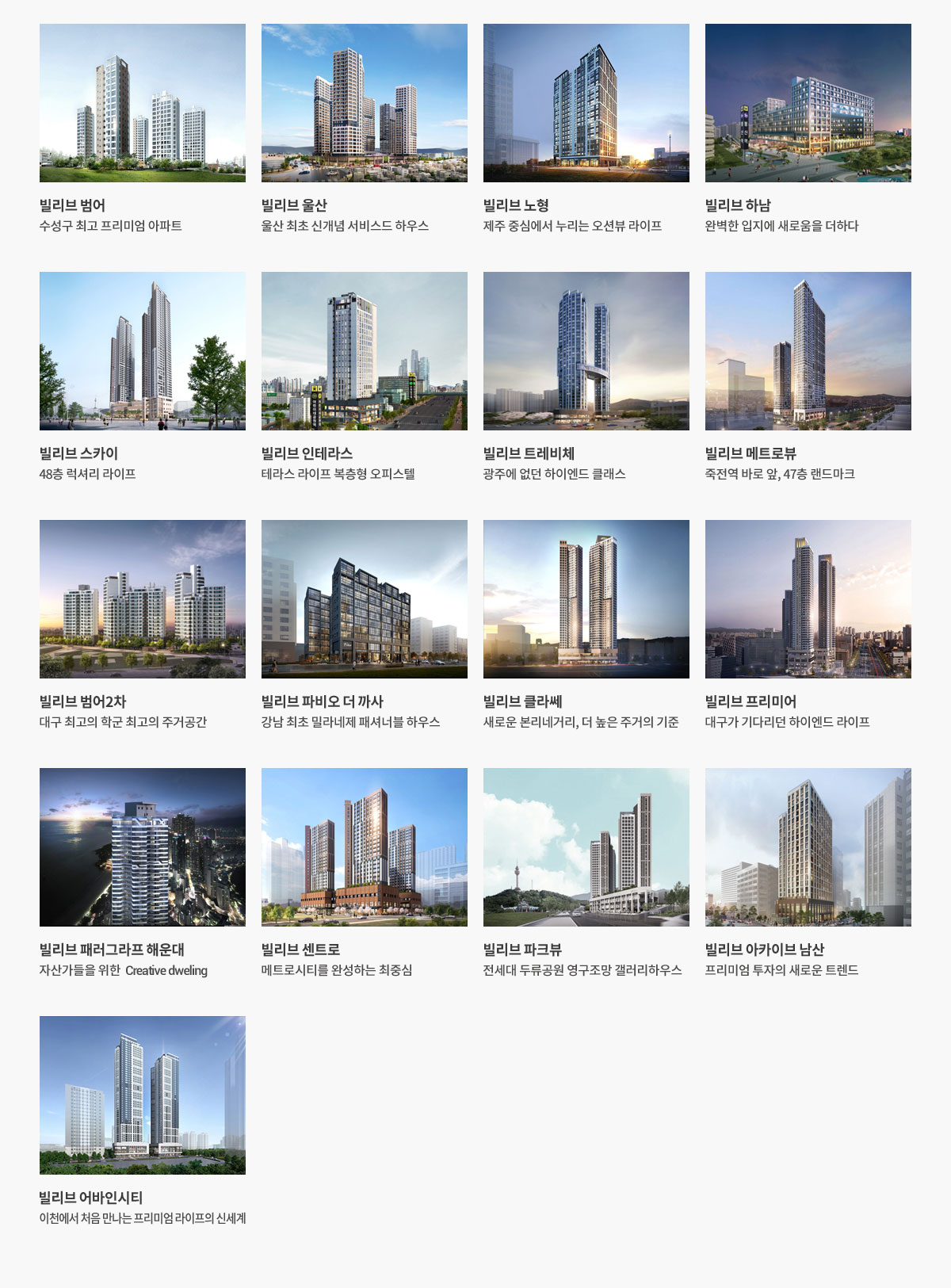
Task: Open the 빌리브 파크뷰 project tile
Action: [586, 847]
